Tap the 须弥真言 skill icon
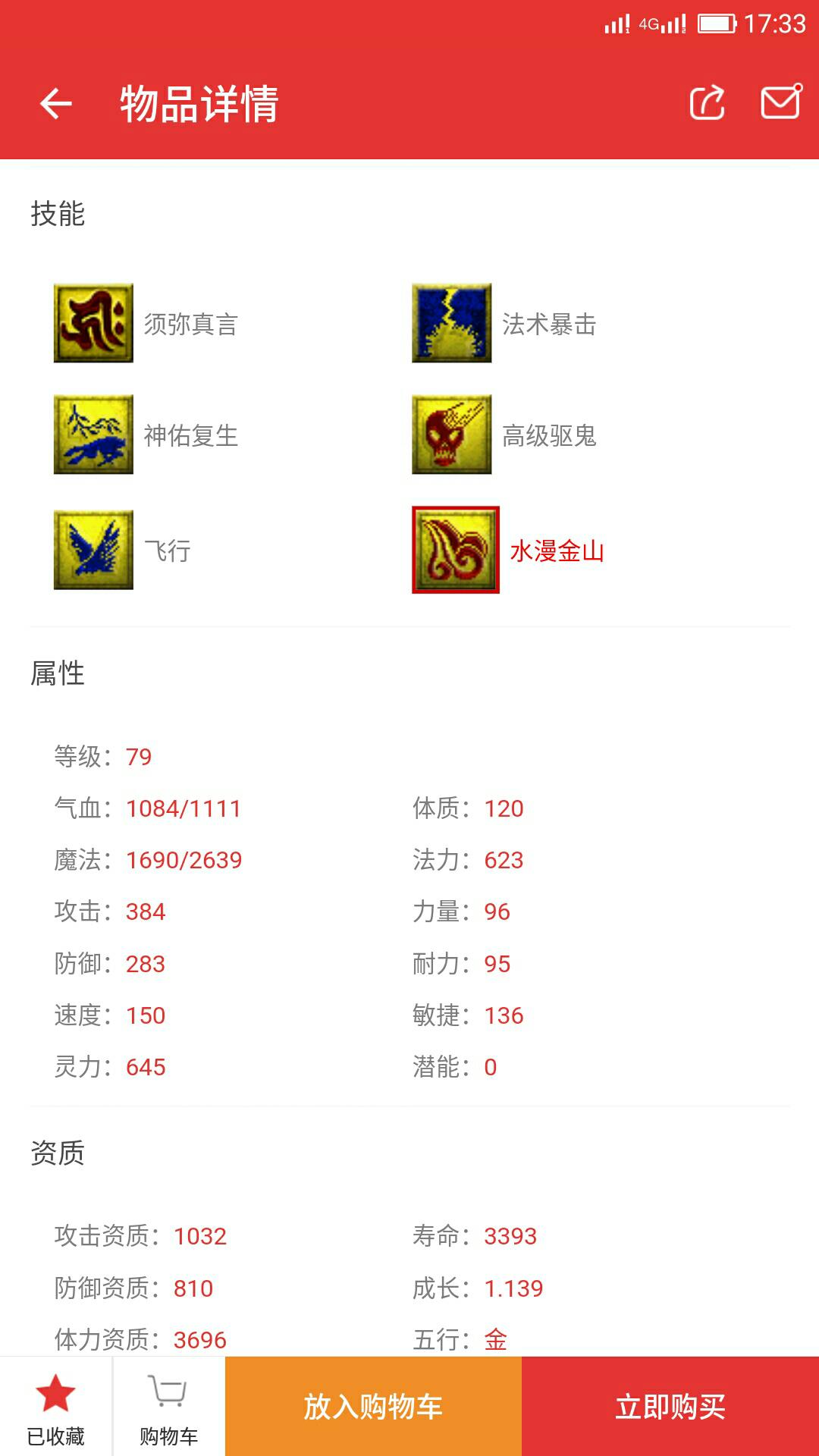819x1456 pixels. click(93, 323)
